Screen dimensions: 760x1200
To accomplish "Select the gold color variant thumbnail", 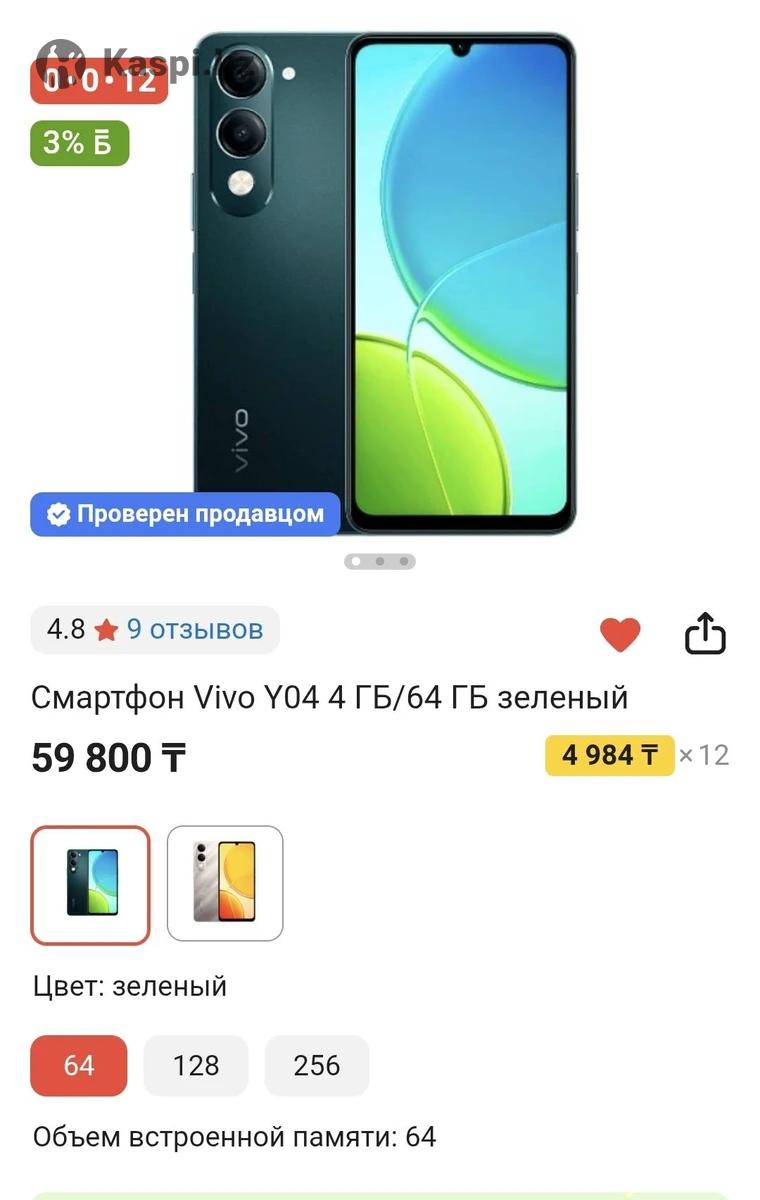I will click(225, 884).
